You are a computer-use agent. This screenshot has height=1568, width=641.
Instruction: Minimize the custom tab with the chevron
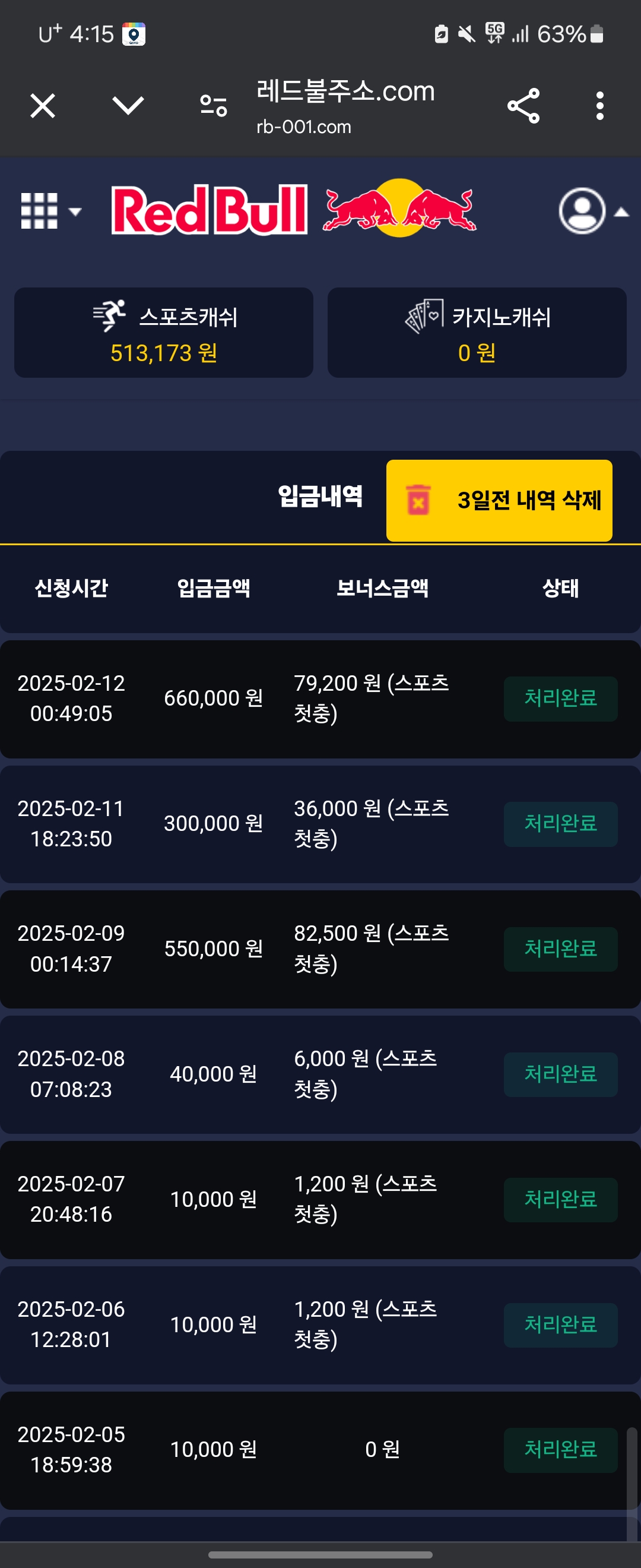(128, 106)
